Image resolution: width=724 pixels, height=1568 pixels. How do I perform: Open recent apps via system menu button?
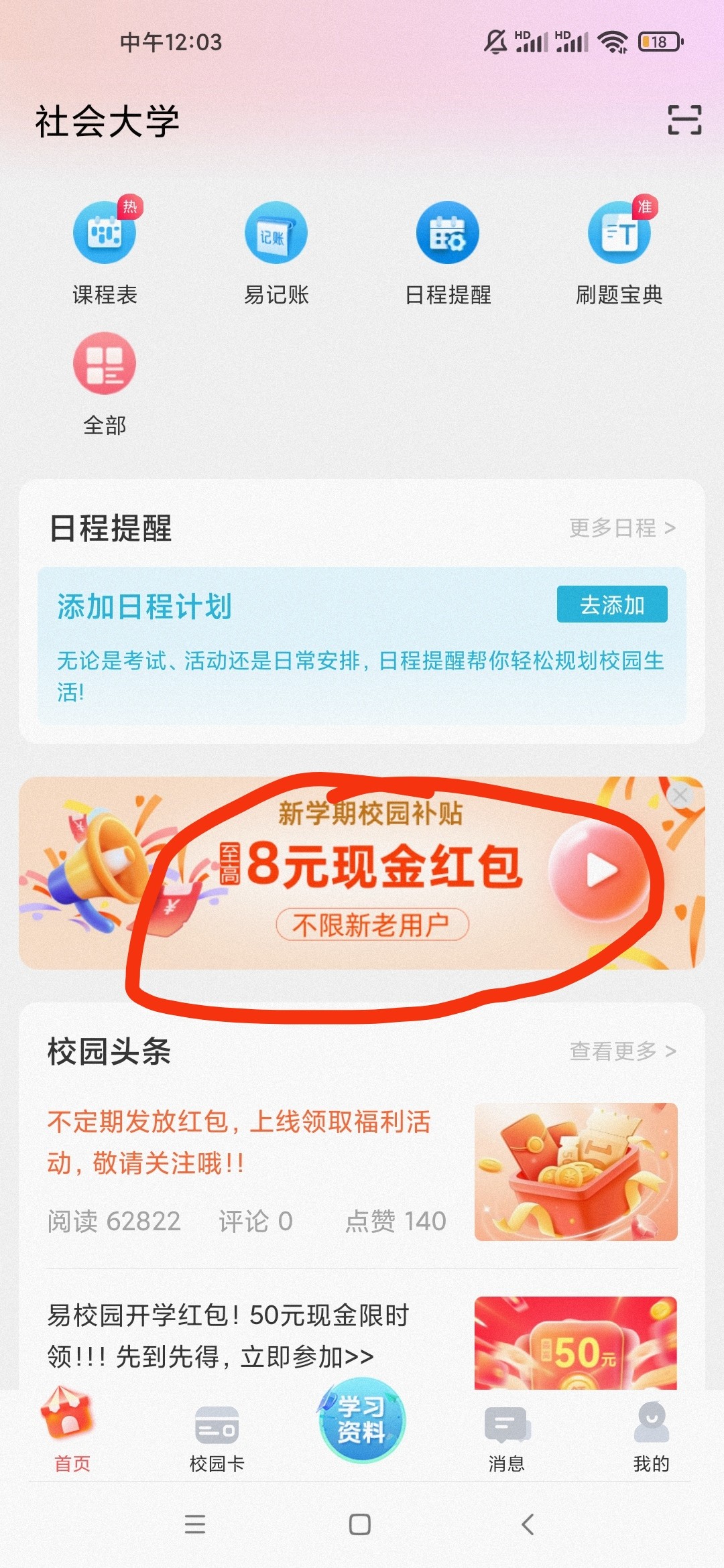(195, 1524)
